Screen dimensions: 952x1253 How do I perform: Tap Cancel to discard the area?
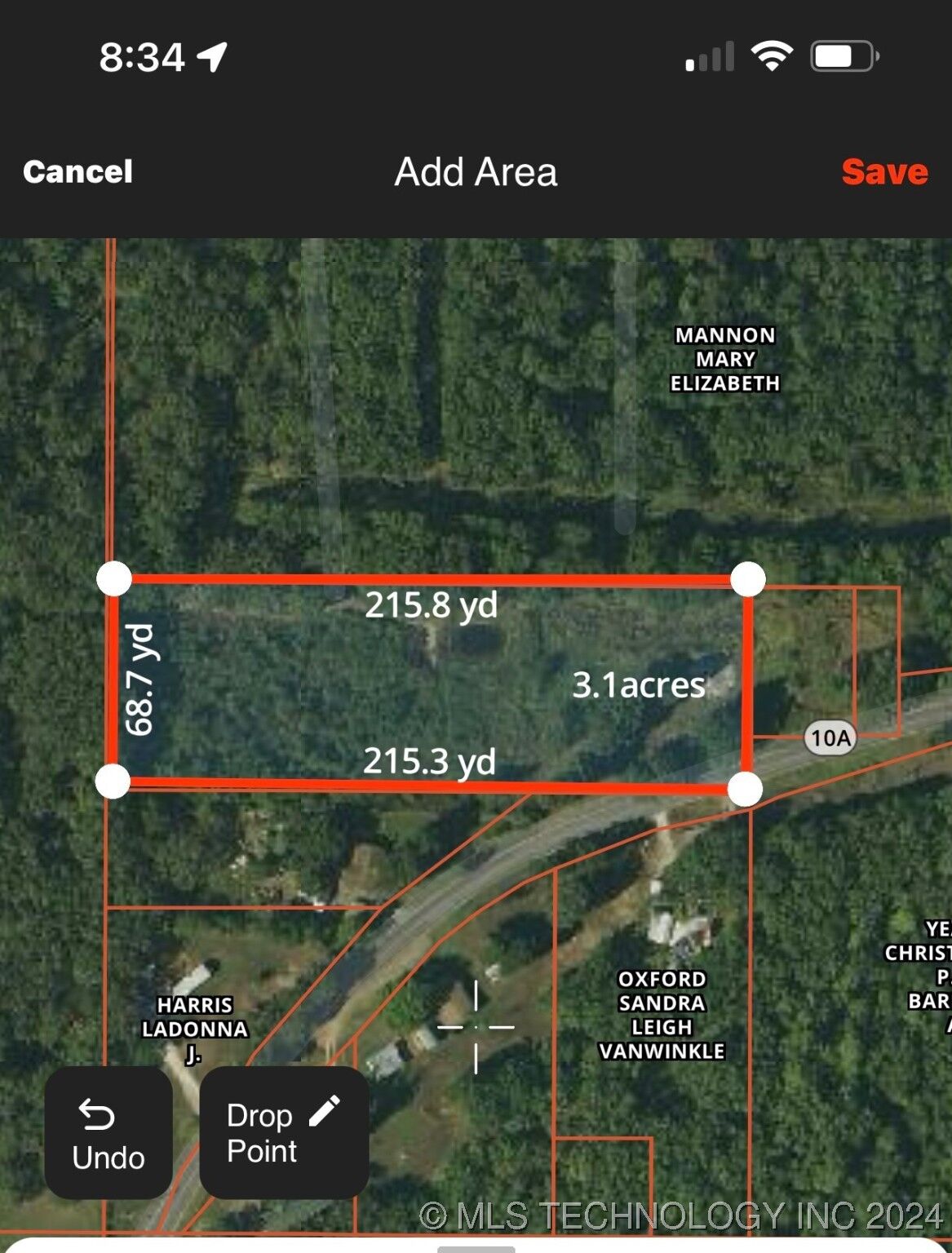click(78, 172)
